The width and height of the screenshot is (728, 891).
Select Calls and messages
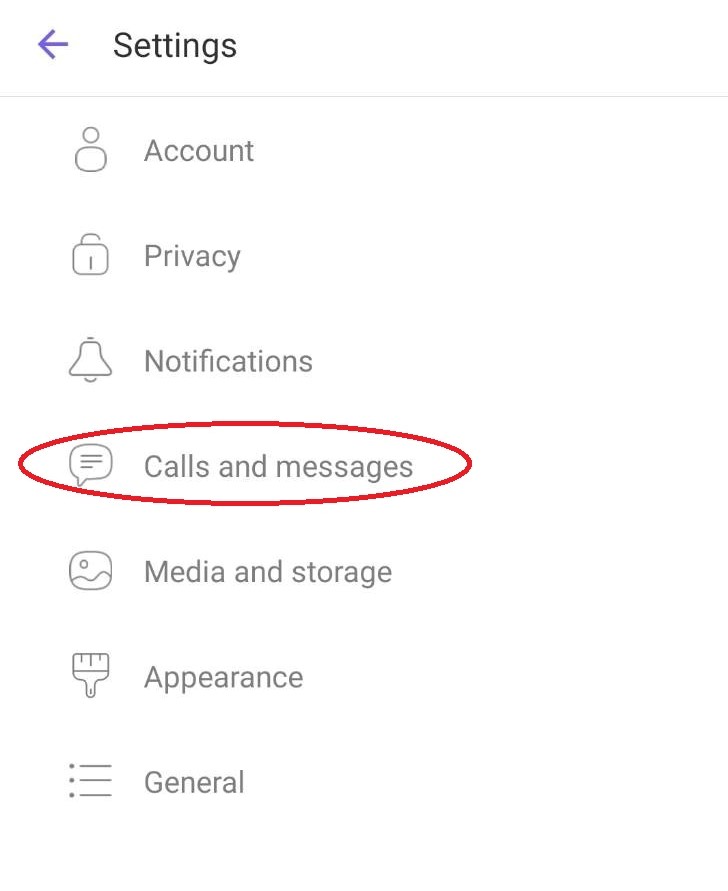[x=278, y=466]
